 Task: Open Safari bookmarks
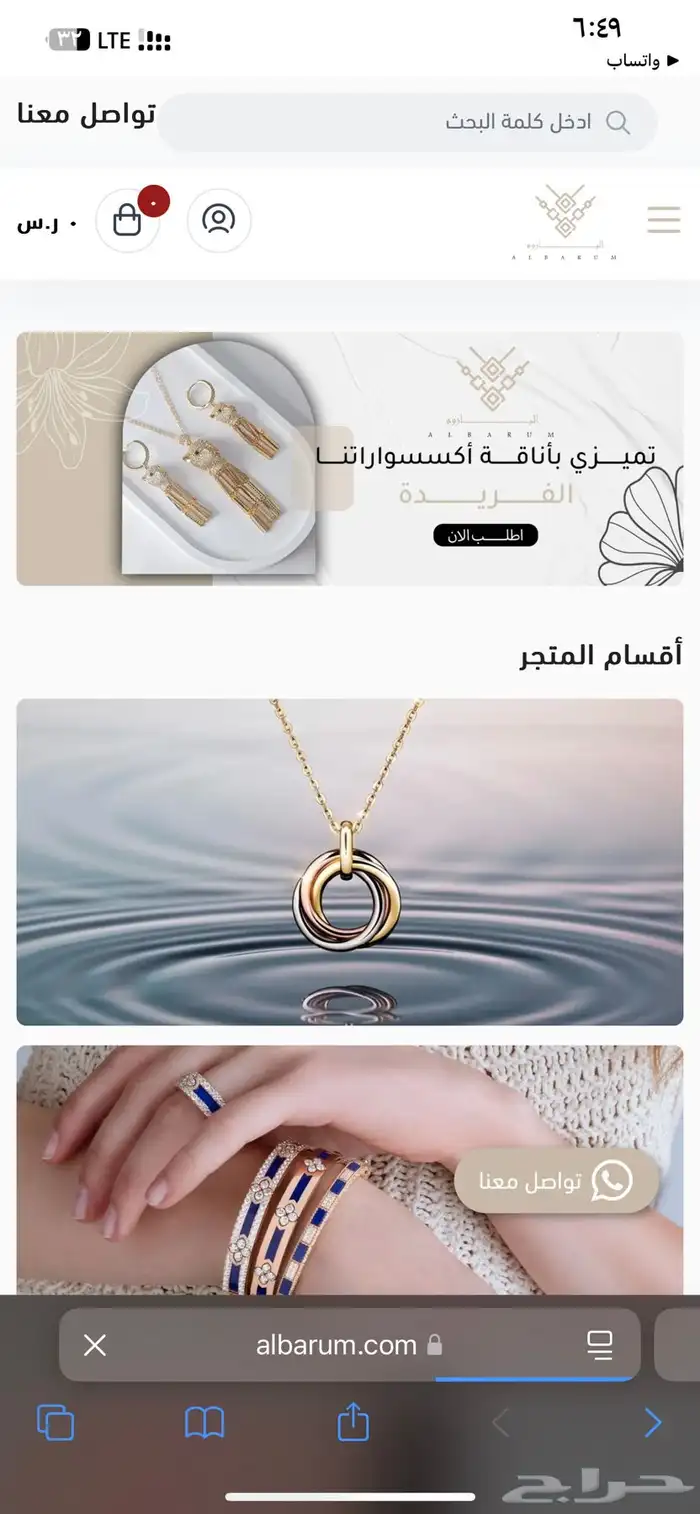204,1422
